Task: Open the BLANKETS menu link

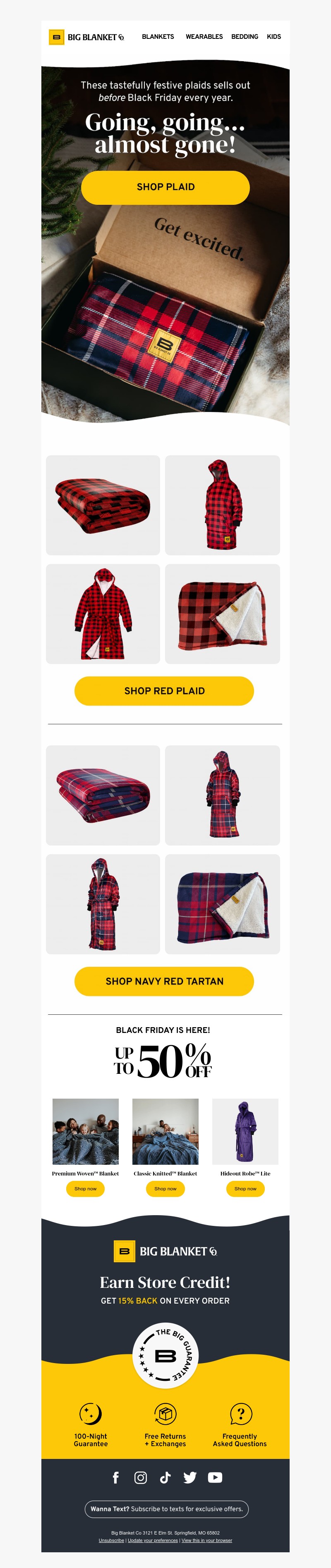Action: (x=158, y=36)
